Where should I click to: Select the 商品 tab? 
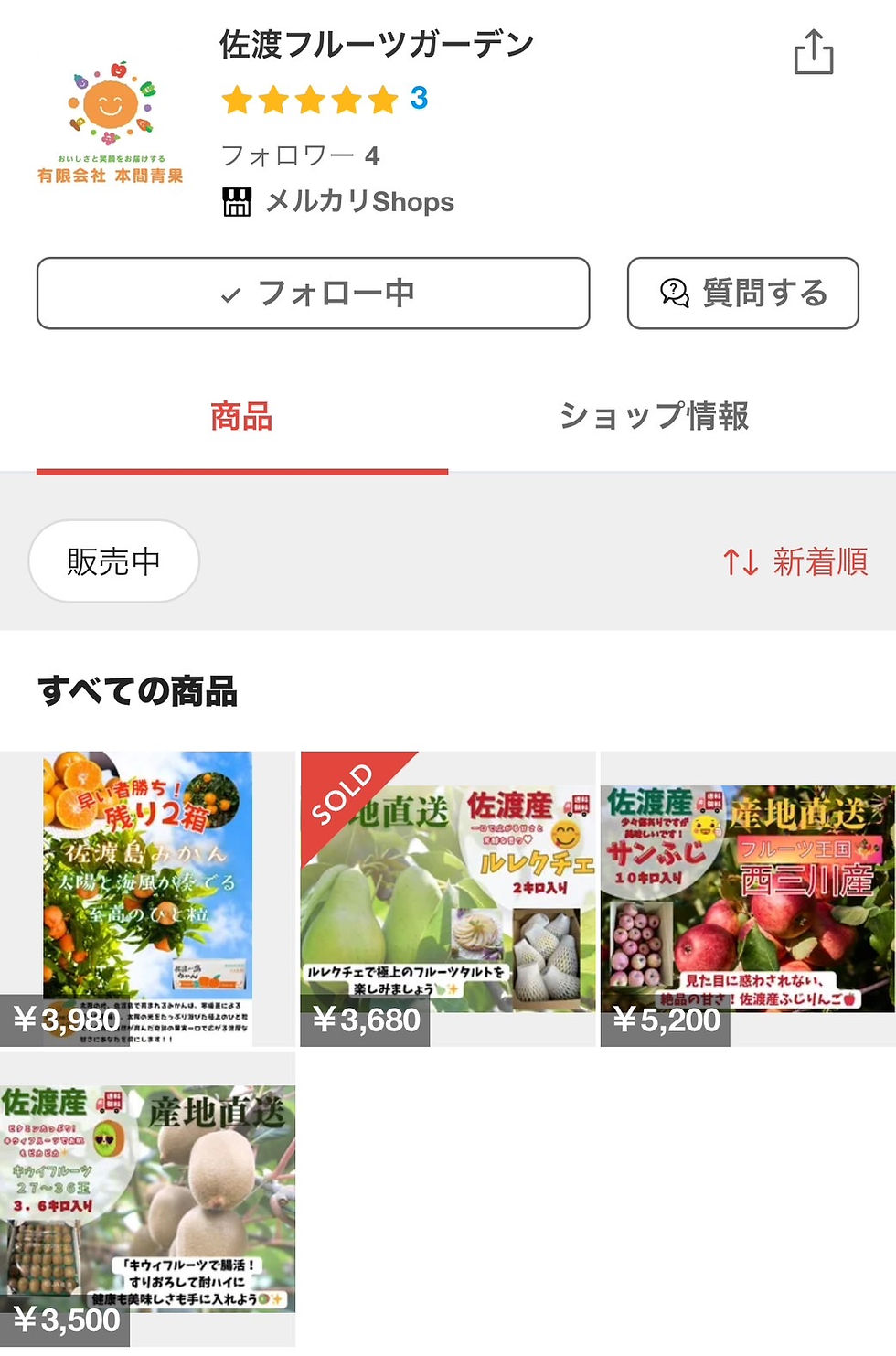241,416
